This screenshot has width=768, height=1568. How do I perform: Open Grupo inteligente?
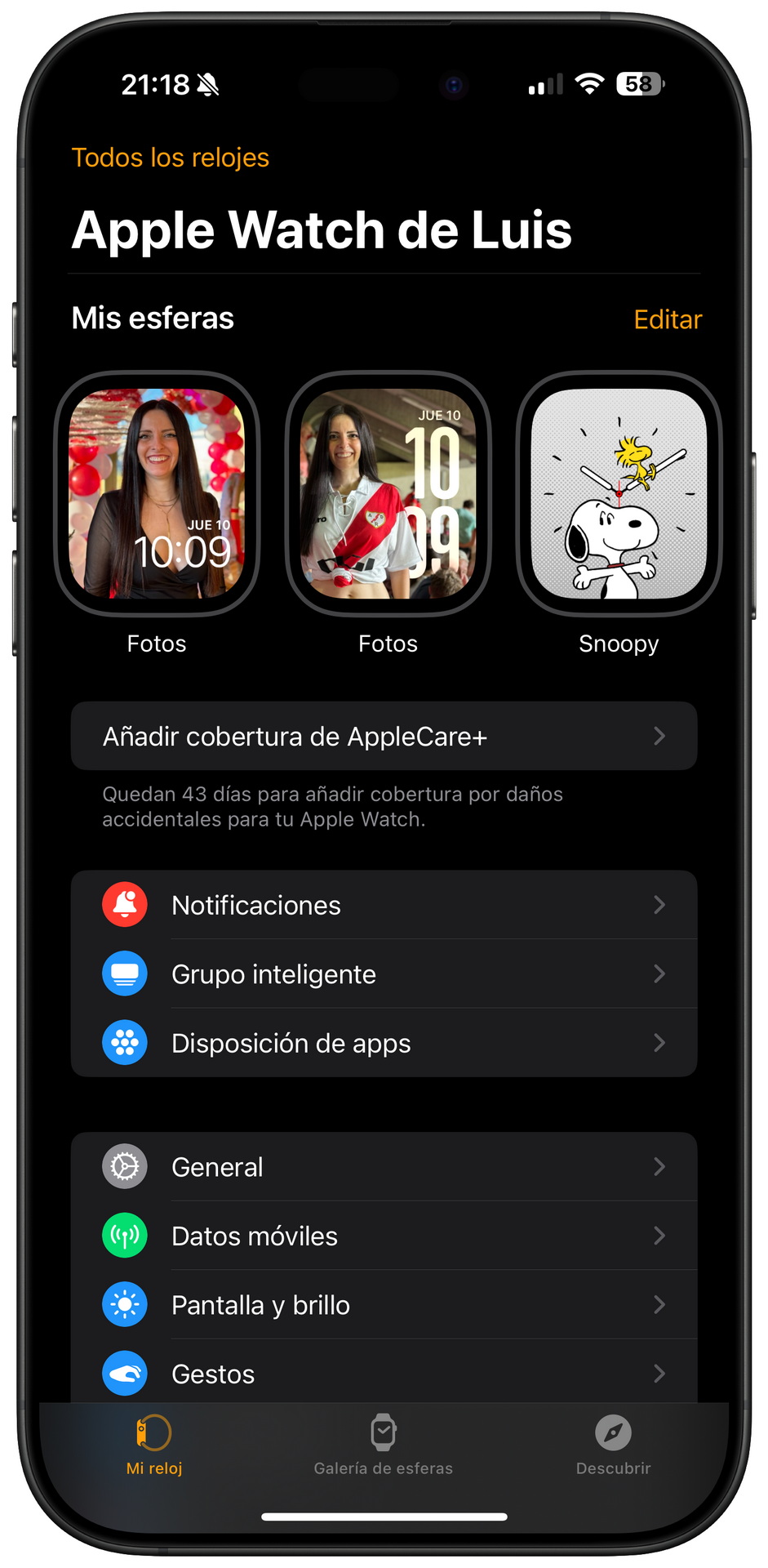[384, 973]
